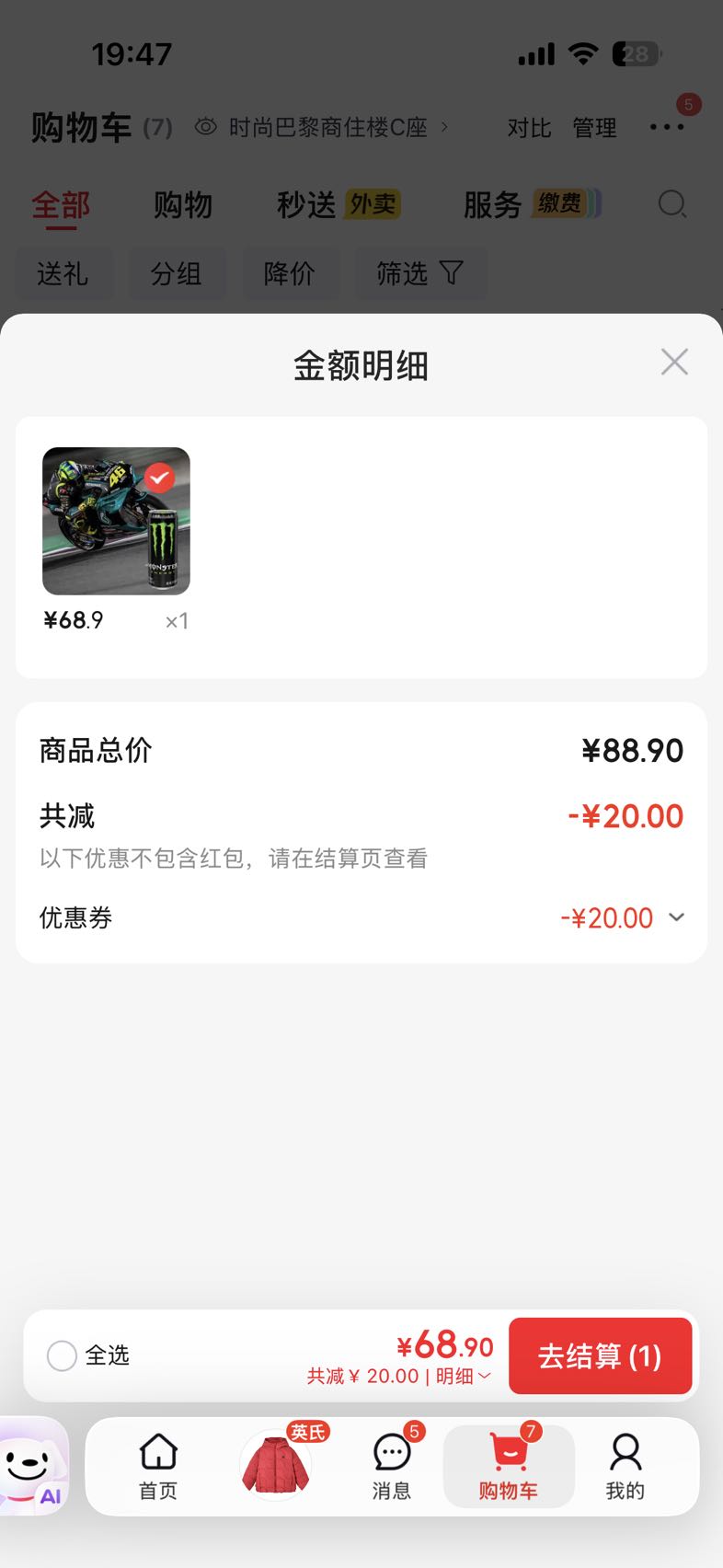Select the 全选 radio button
The image size is (723, 1568).
(x=62, y=1355)
